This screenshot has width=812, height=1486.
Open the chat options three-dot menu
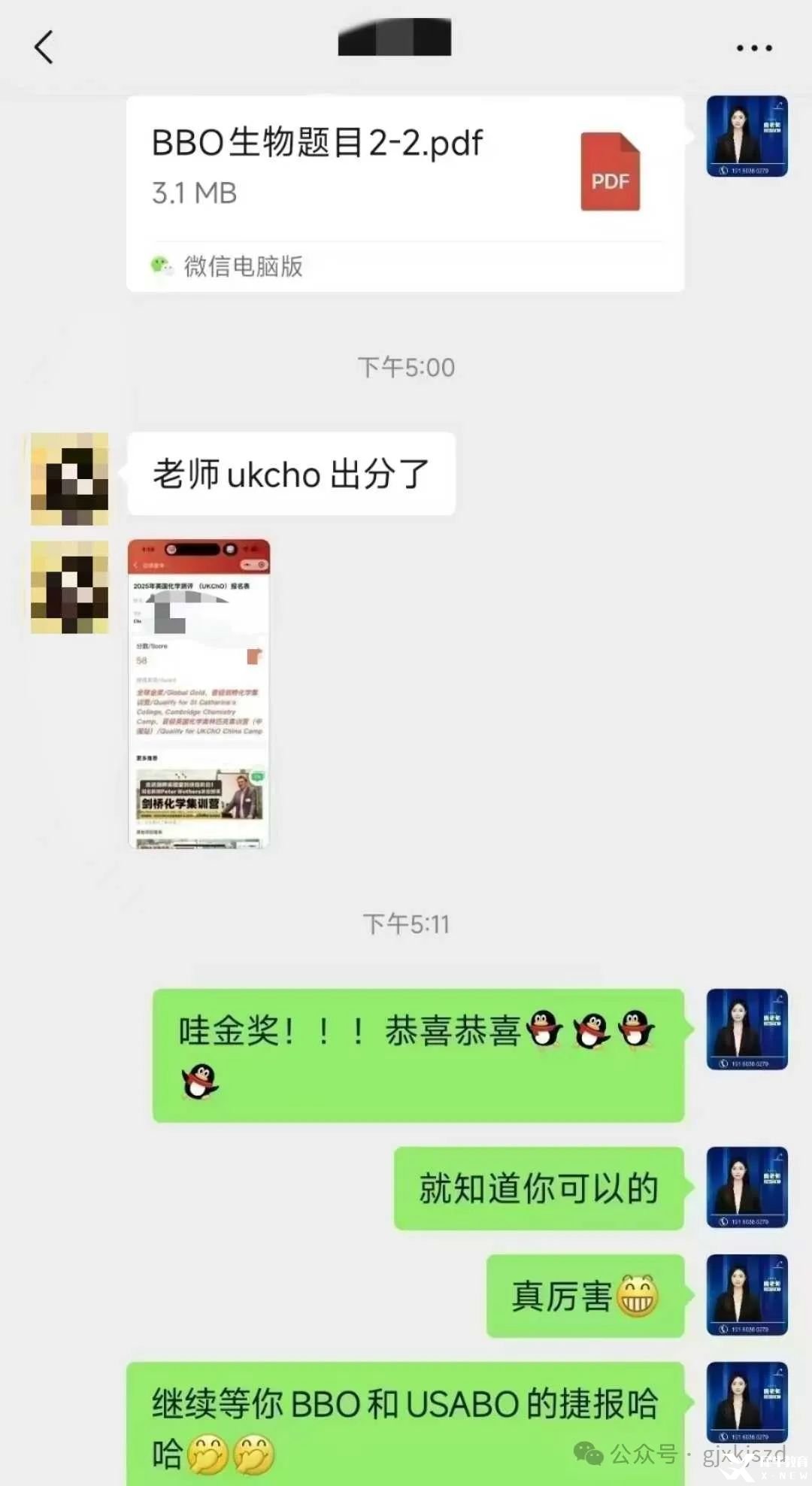click(x=753, y=48)
